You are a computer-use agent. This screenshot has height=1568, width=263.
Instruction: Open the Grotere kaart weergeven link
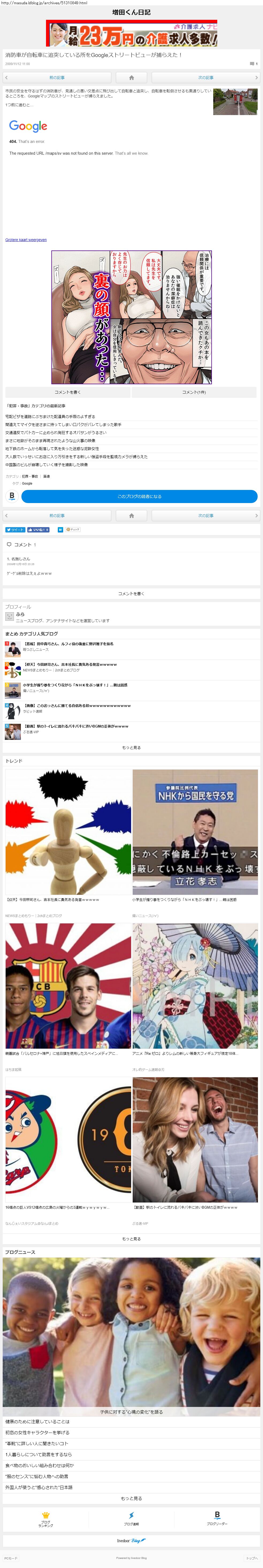coord(26,240)
